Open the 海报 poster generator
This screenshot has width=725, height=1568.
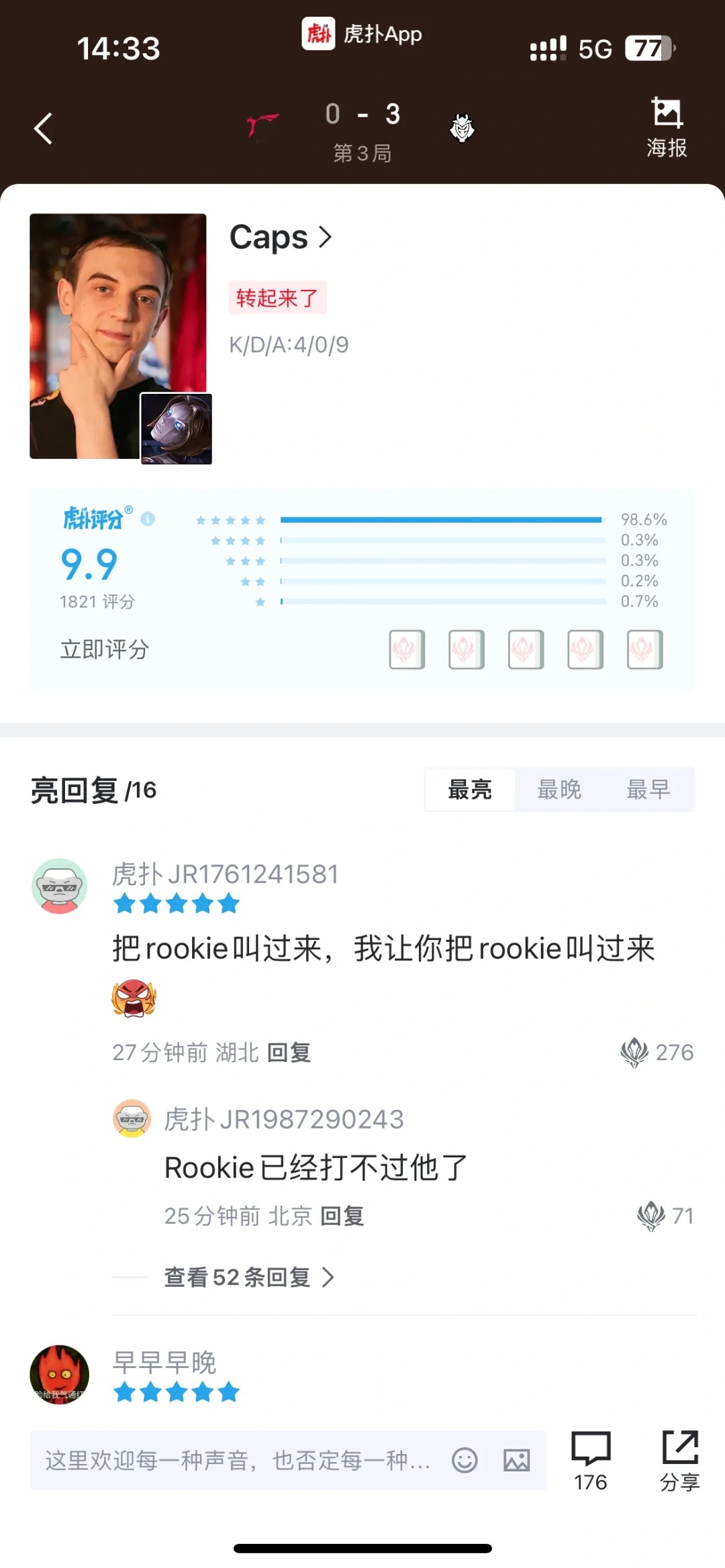click(667, 127)
